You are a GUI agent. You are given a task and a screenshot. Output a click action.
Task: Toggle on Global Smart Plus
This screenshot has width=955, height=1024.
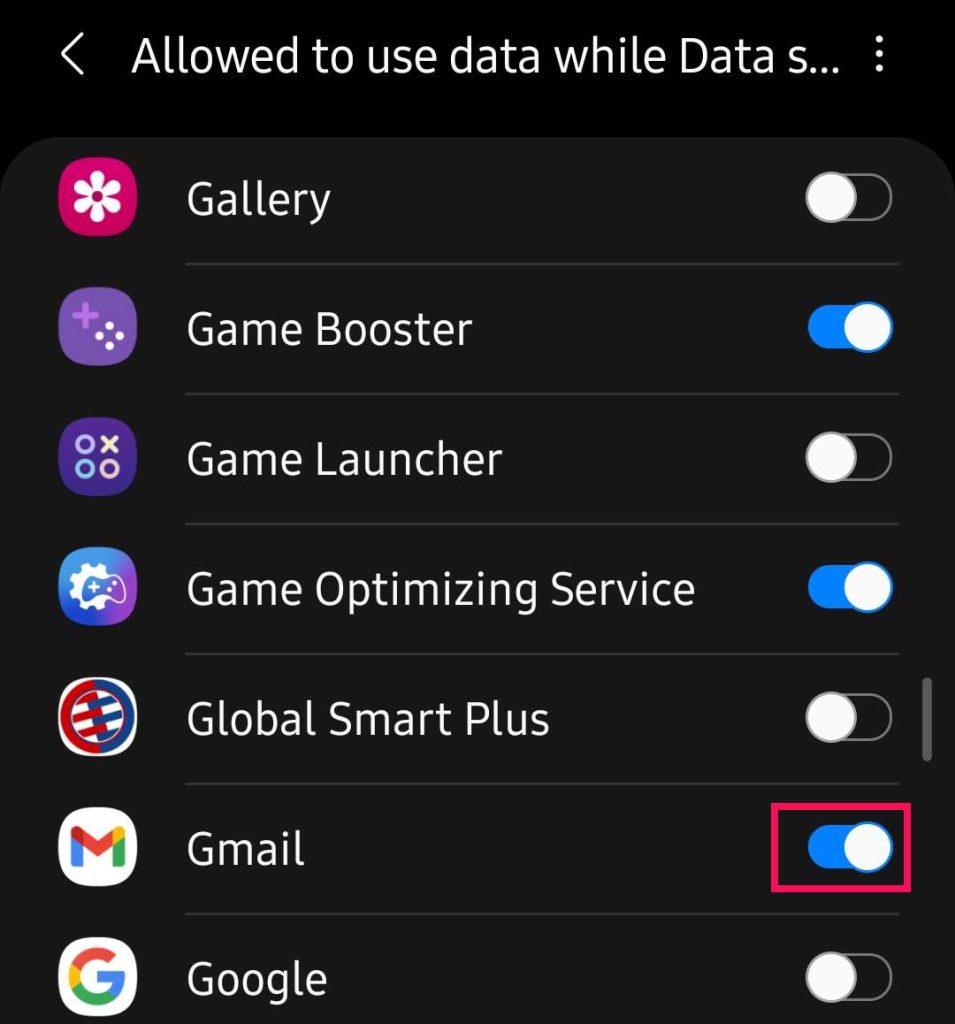848,718
